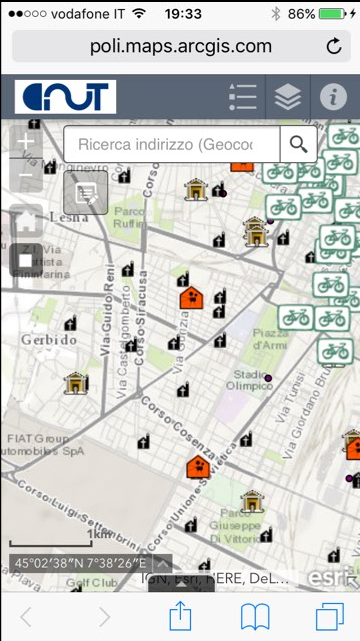This screenshot has width=360, height=641.
Task: Reload the page in the address bar
Action: click(x=334, y=46)
